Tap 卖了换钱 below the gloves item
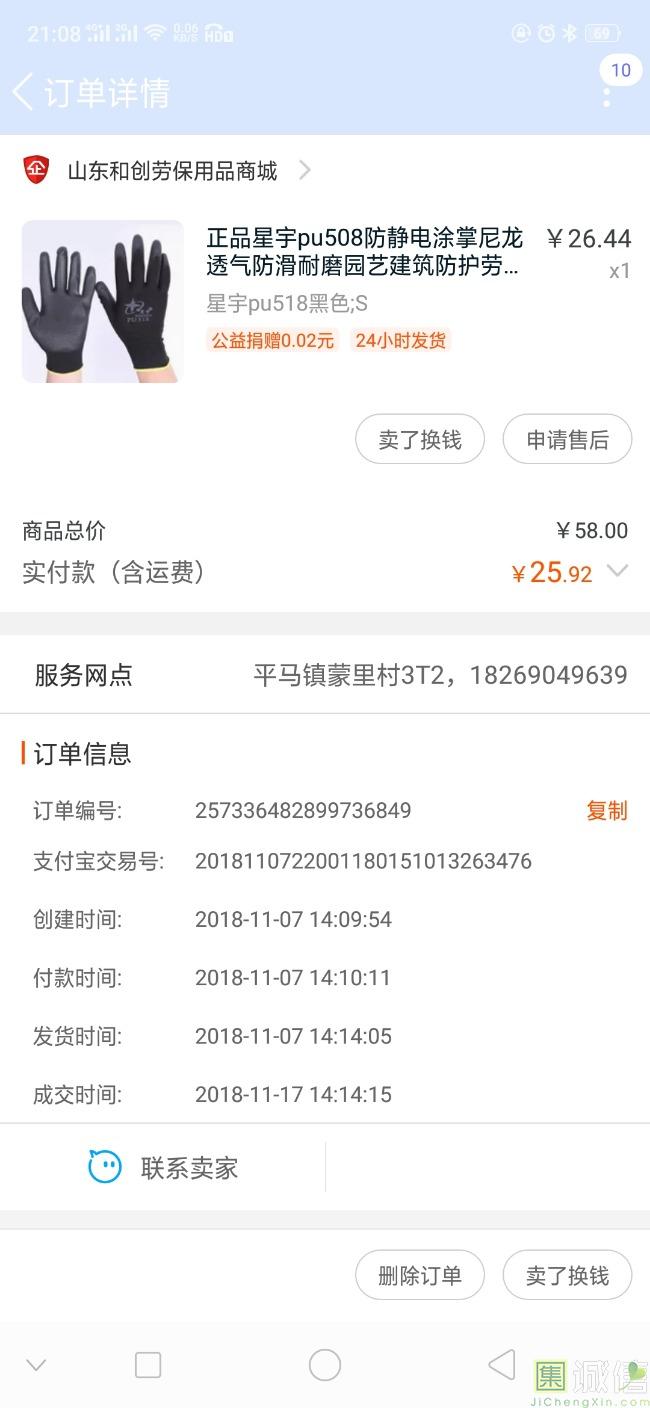Image resolution: width=650 pixels, height=1408 pixels. click(420, 440)
